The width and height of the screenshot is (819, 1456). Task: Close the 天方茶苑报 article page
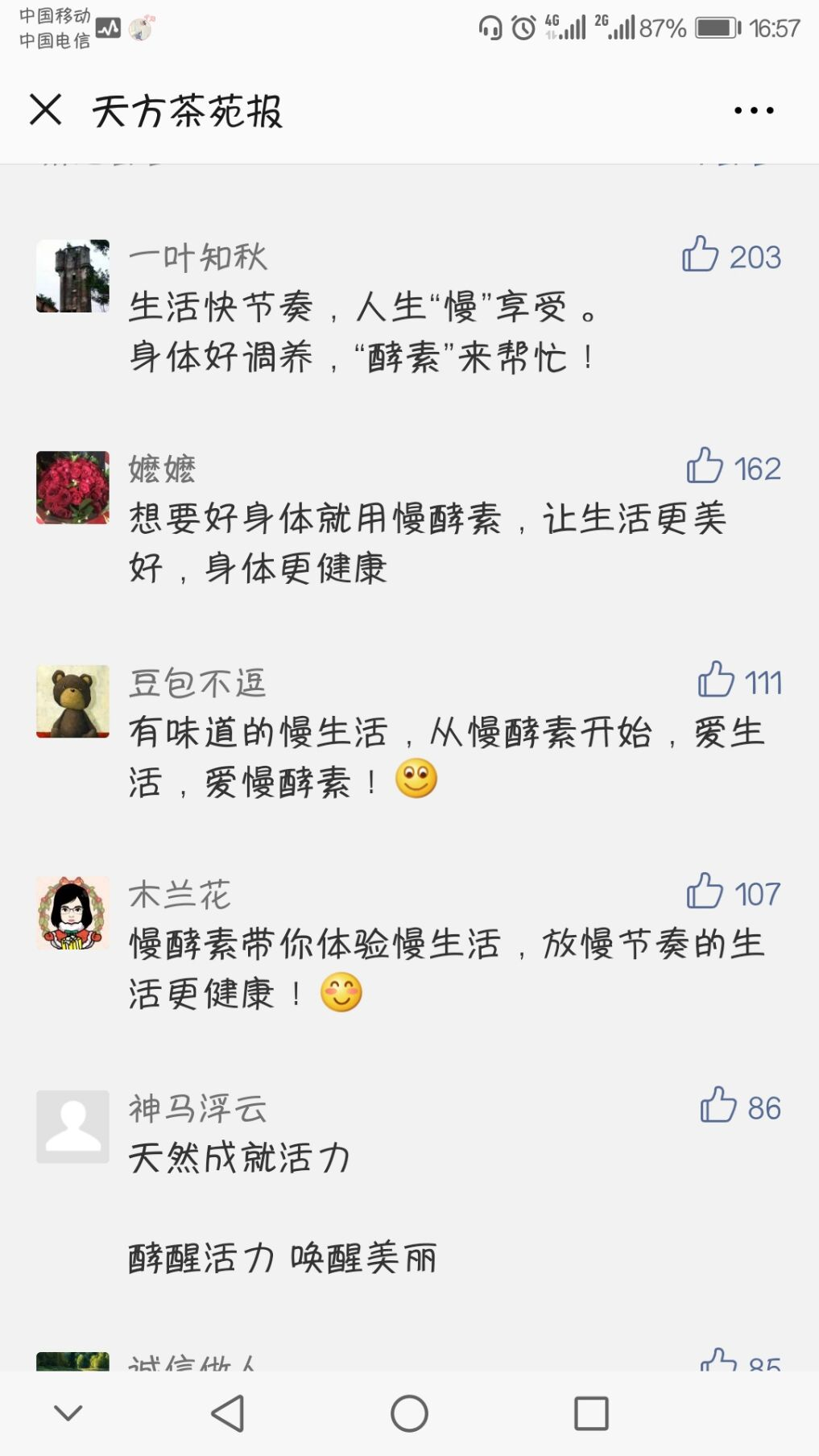(46, 110)
